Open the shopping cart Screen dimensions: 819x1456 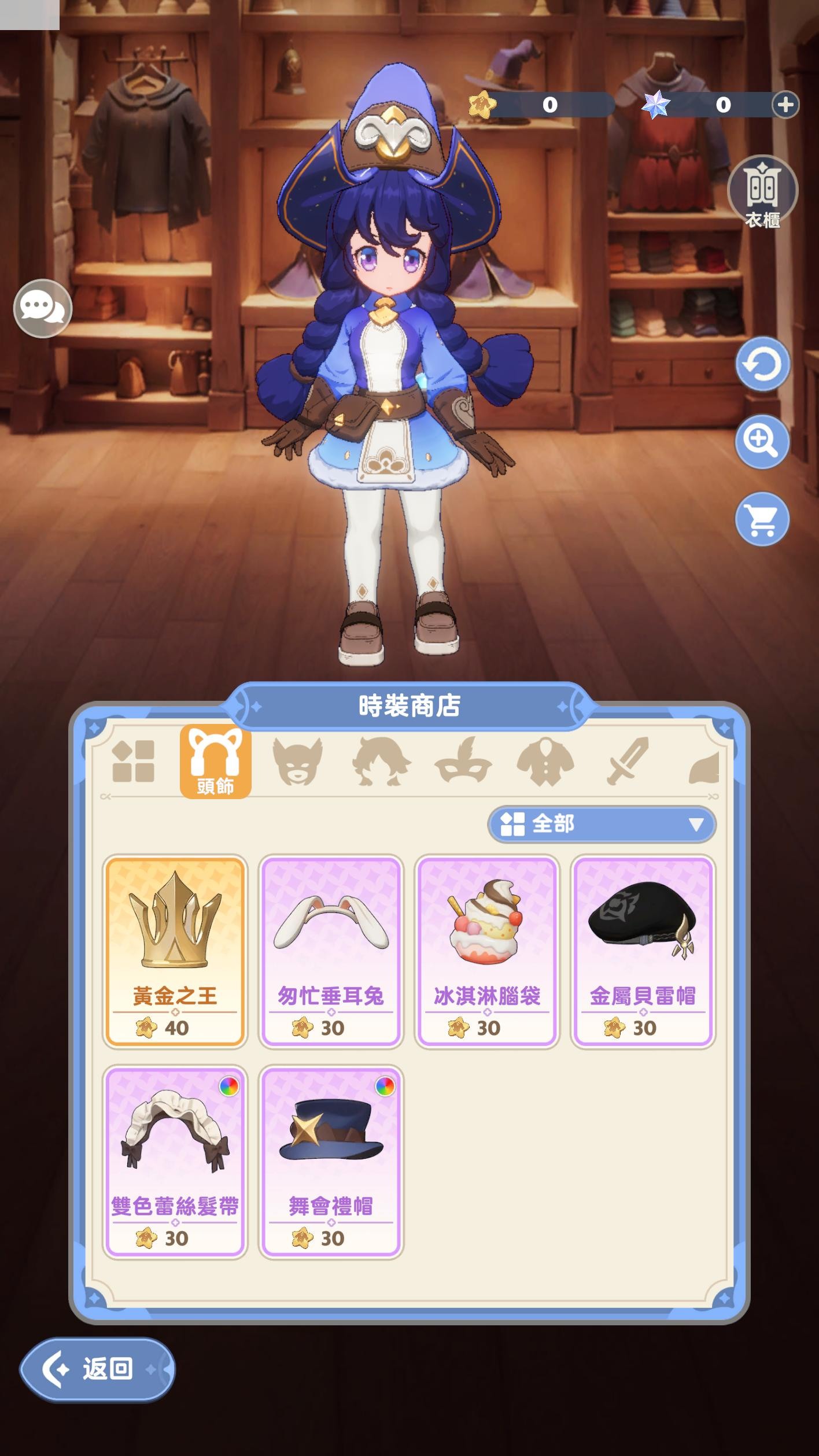(762, 519)
